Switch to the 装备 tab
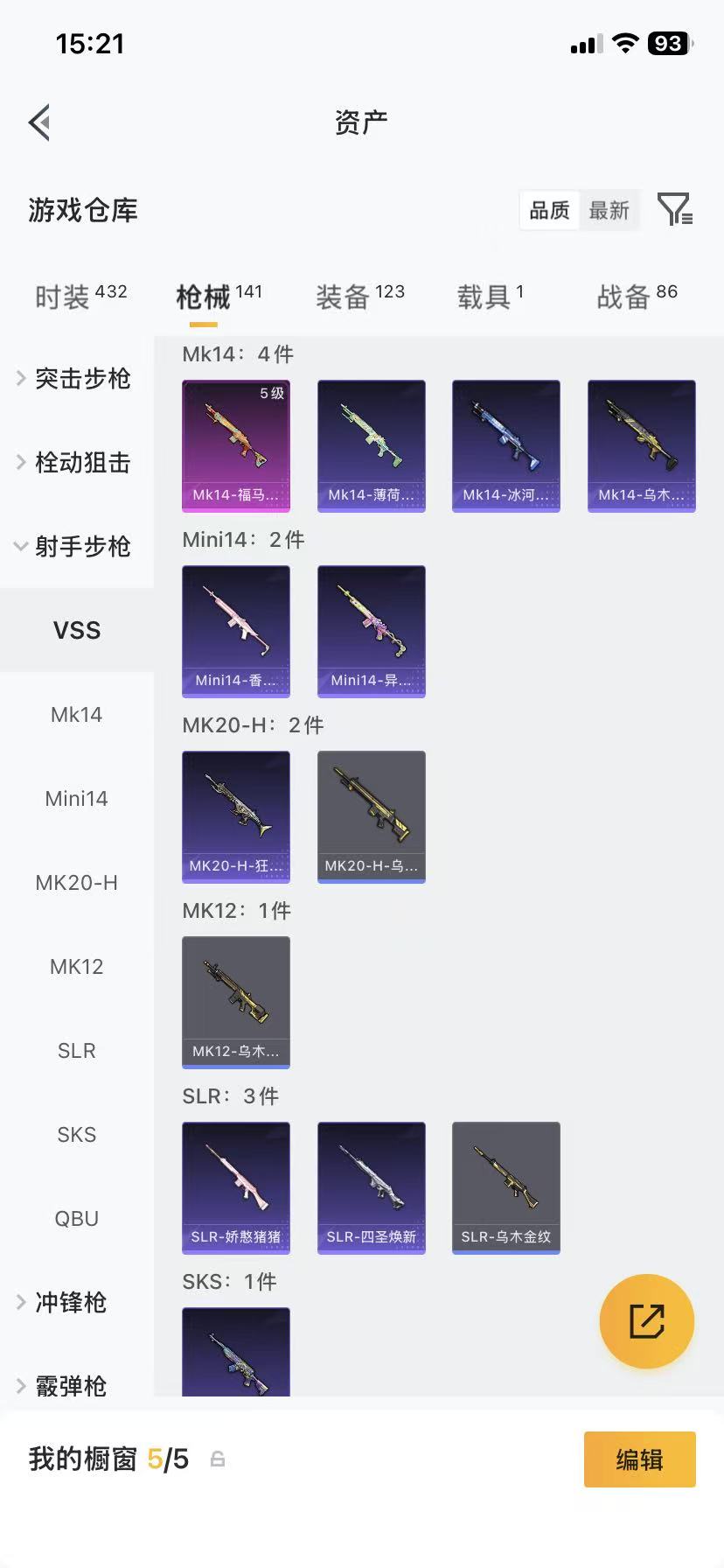This screenshot has height=1568, width=724. [359, 297]
